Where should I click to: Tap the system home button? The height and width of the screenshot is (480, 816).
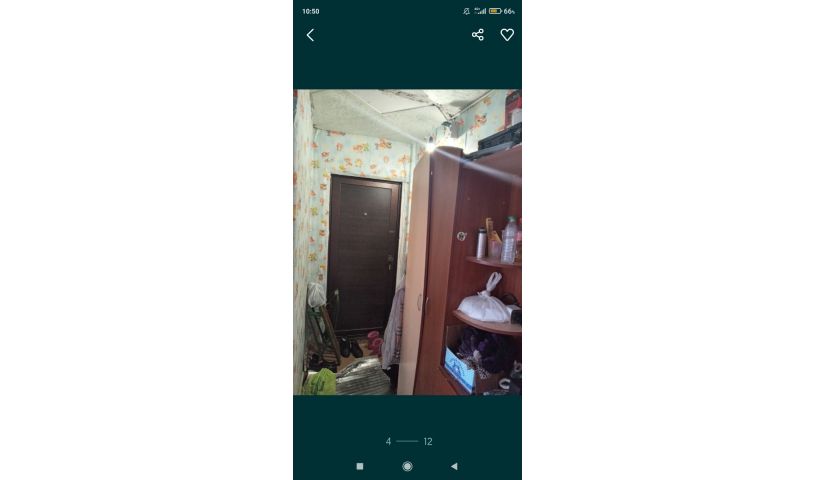pyautogui.click(x=407, y=466)
